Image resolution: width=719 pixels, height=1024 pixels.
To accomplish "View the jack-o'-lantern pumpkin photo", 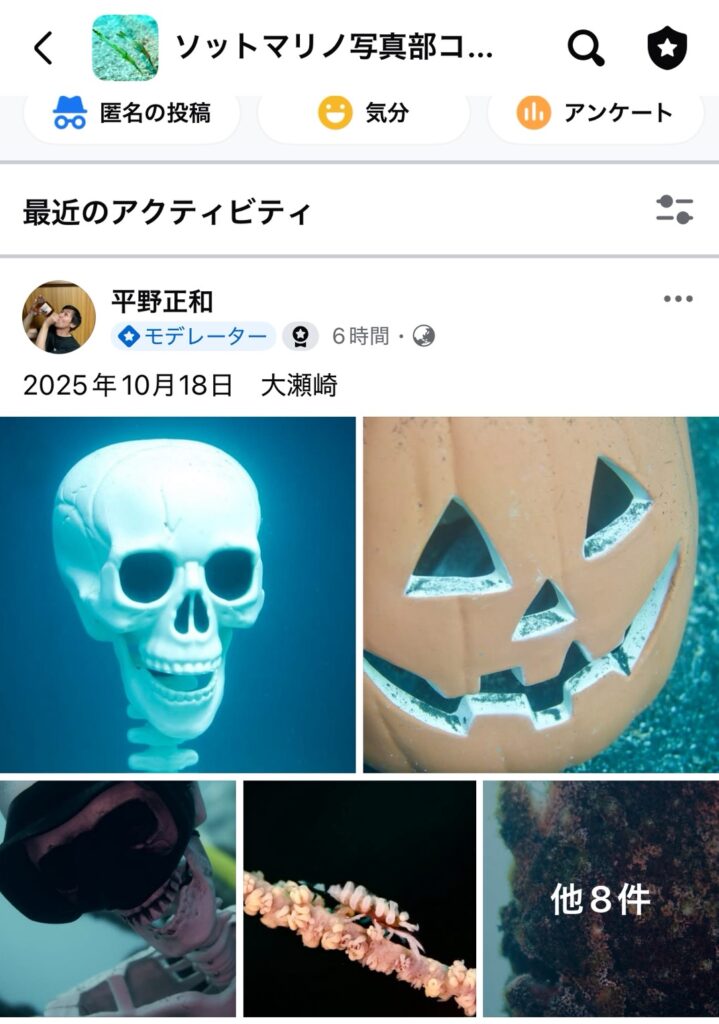I will tap(540, 594).
